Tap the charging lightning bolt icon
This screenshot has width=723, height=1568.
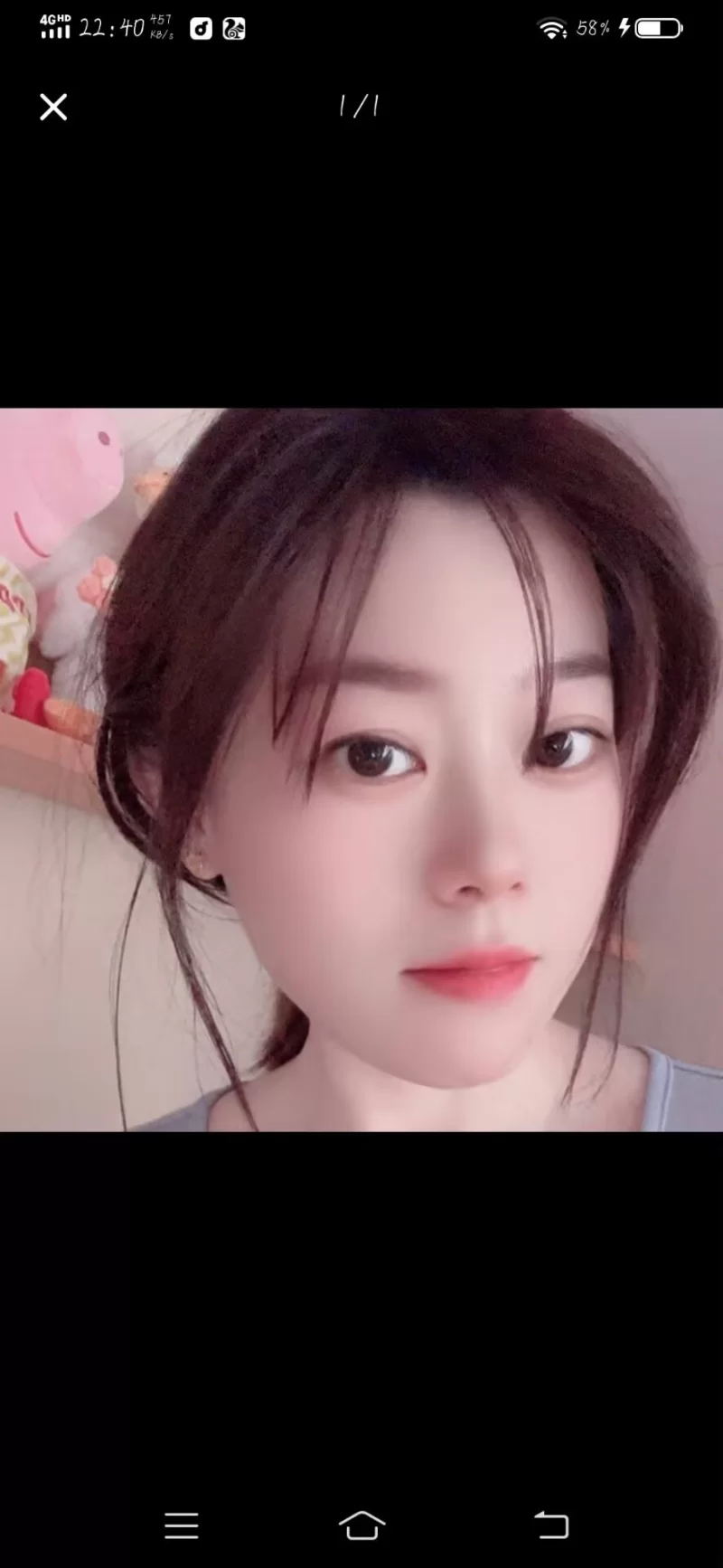(626, 28)
